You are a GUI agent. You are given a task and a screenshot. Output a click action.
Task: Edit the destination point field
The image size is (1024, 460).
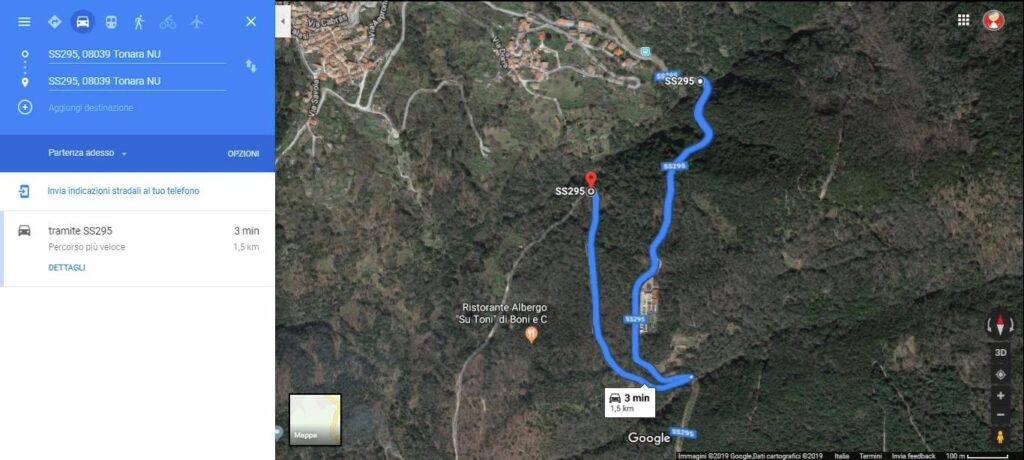pos(135,81)
